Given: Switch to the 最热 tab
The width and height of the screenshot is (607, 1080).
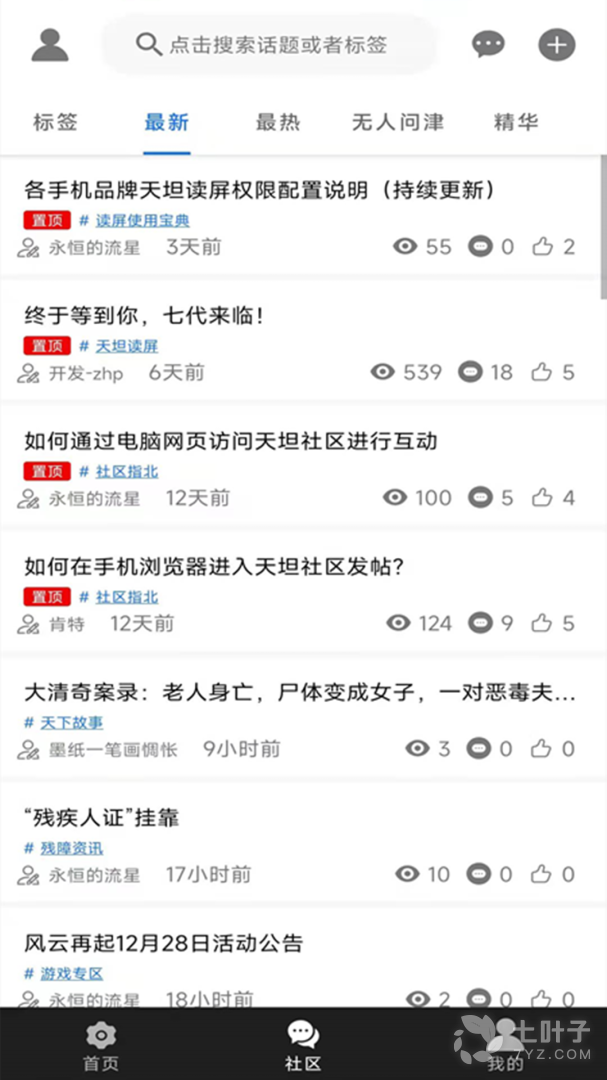Looking at the screenshot, I should (x=277, y=123).
